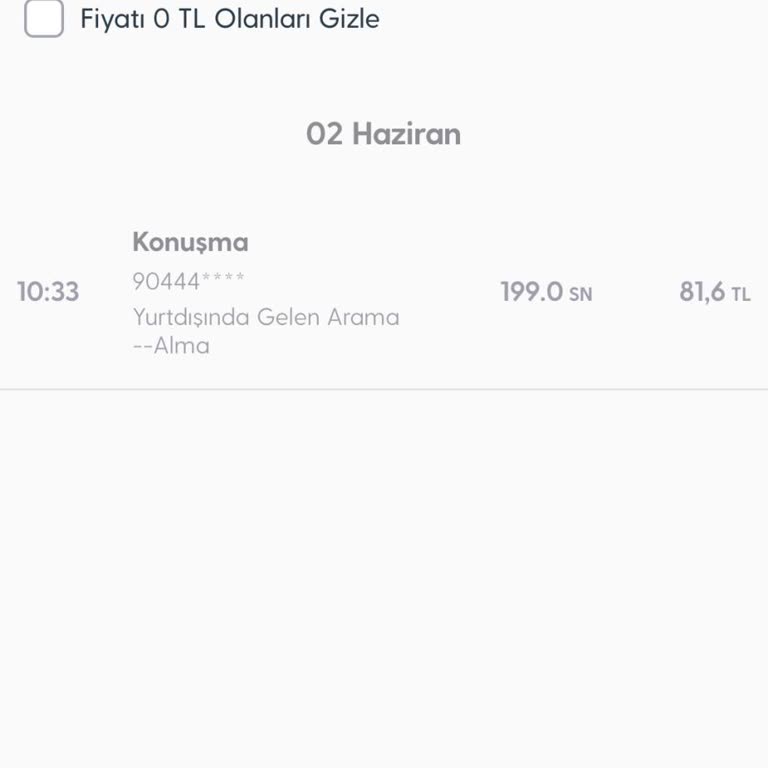Image resolution: width=768 pixels, height=768 pixels.
Task: Check the 'Fiyatı 0 TL Olanları Gizle' box
Action: 44,19
